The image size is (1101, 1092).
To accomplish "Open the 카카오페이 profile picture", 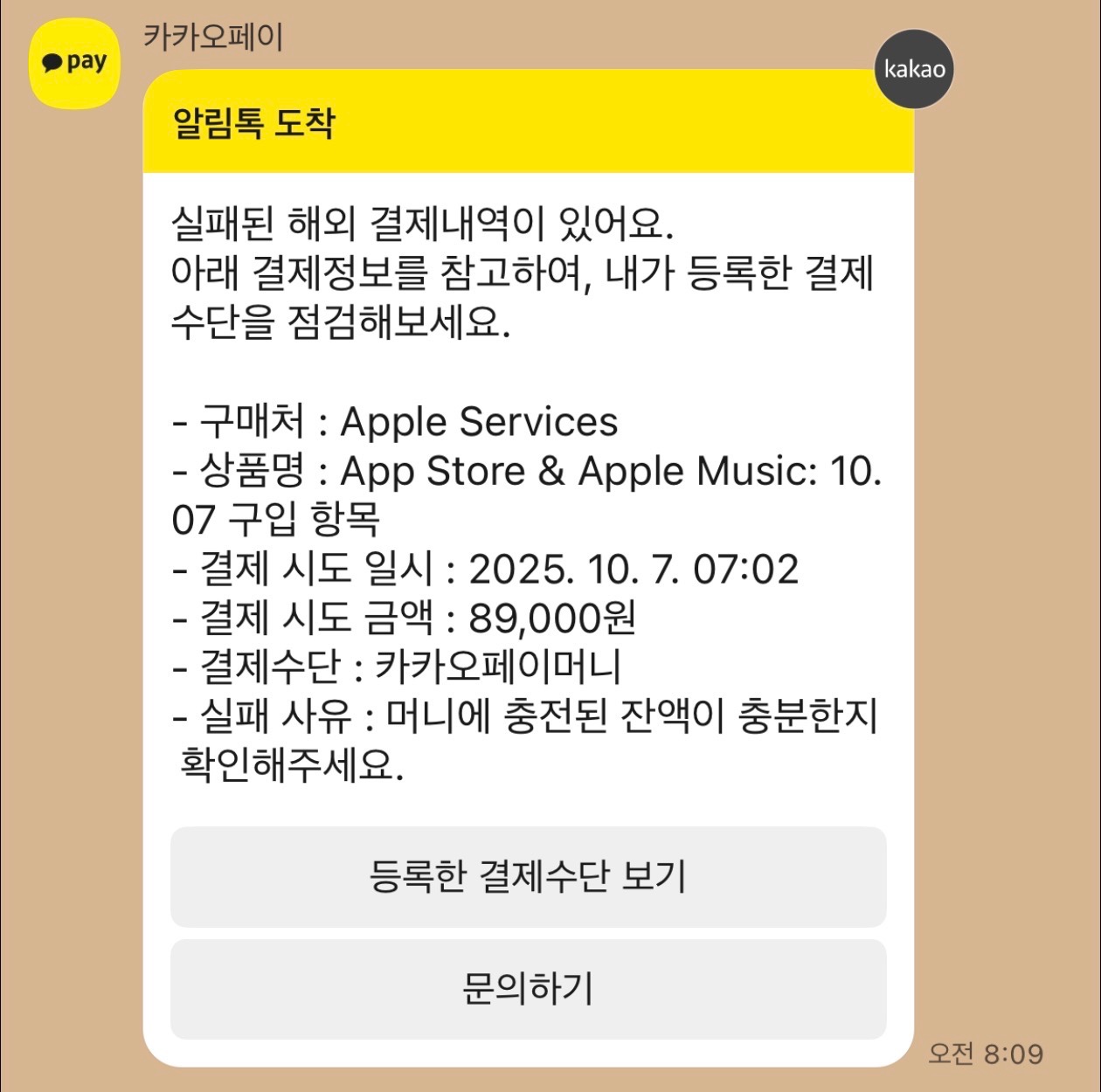I will pos(74,64).
